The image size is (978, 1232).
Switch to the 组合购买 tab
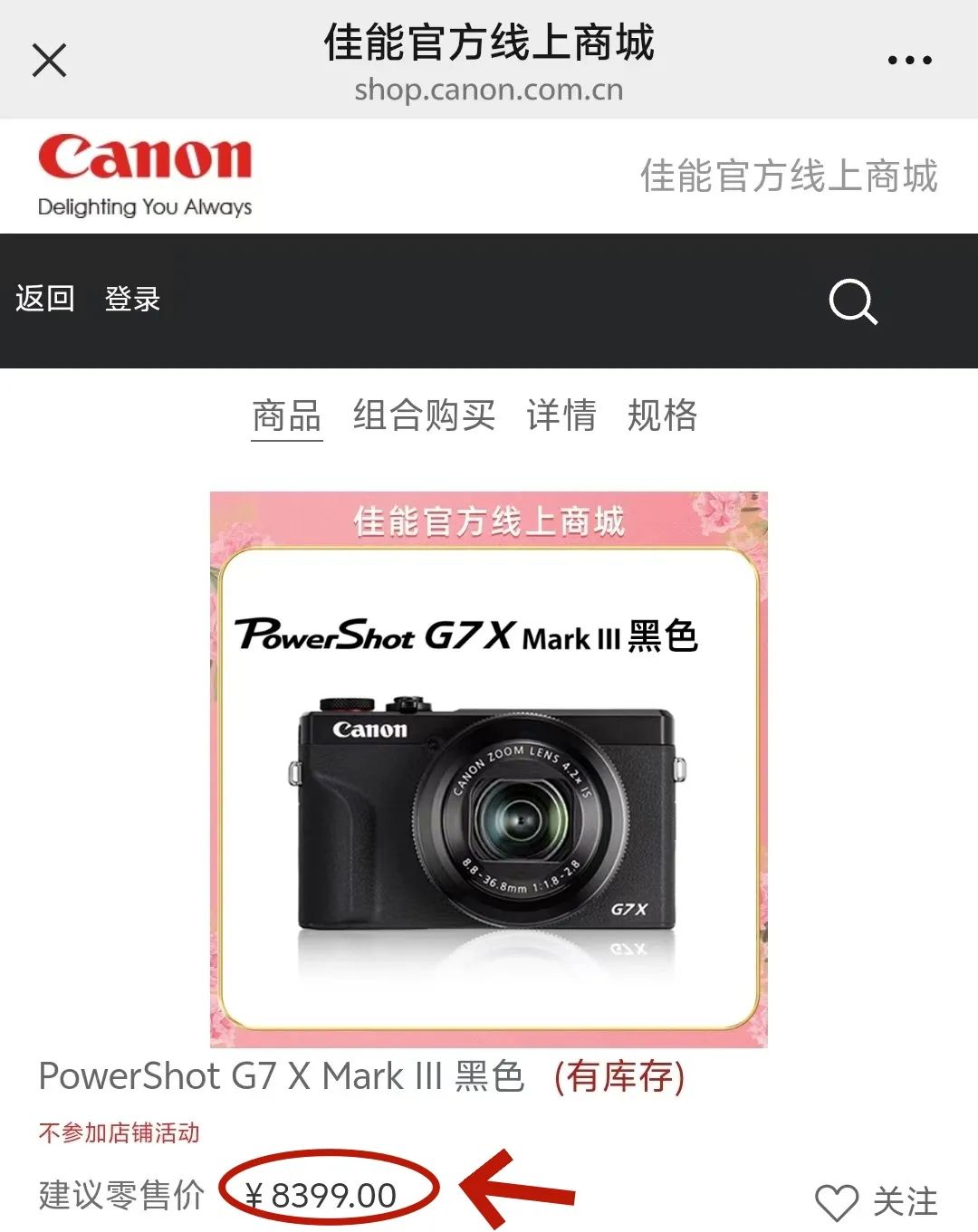(424, 416)
